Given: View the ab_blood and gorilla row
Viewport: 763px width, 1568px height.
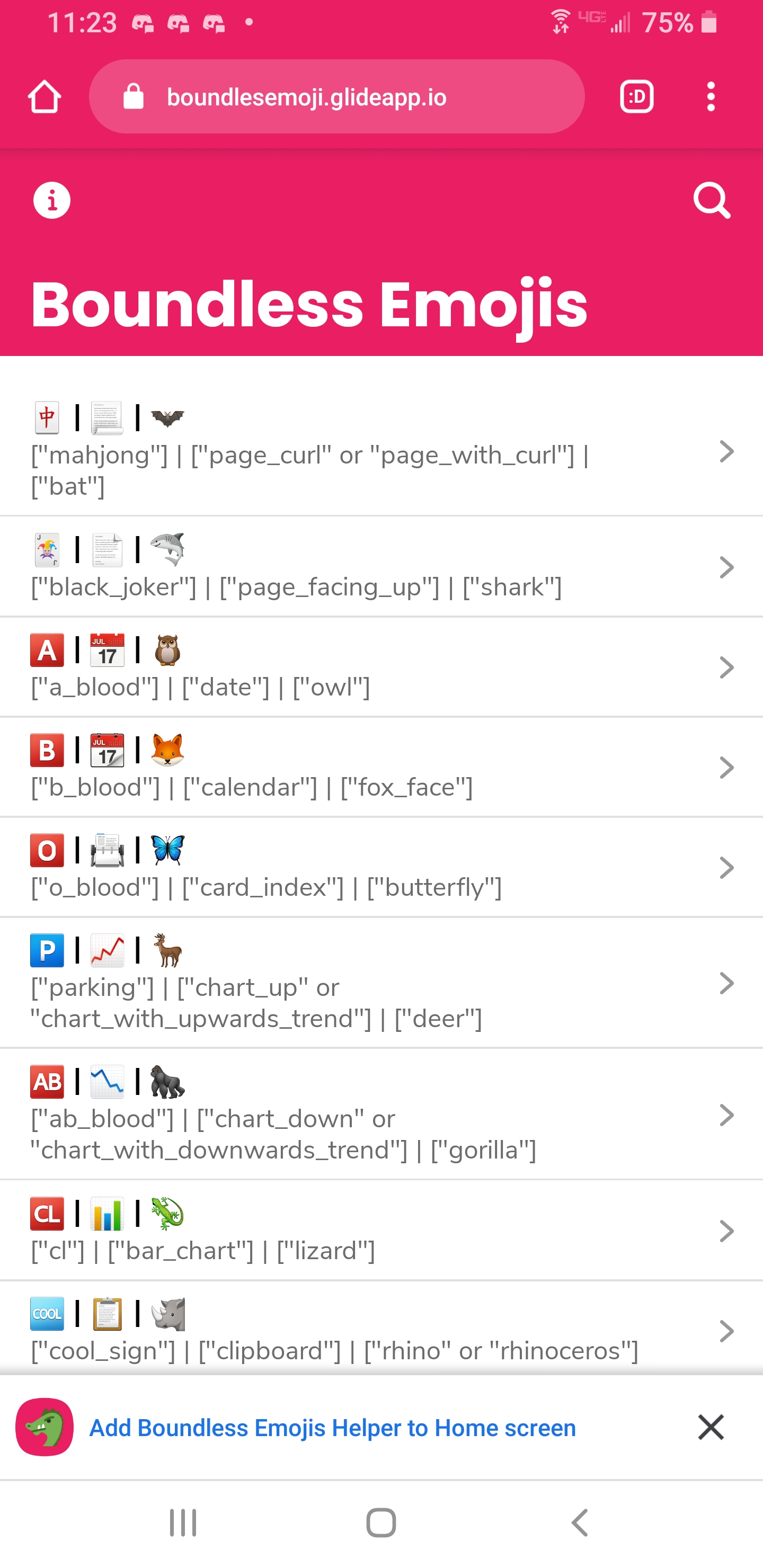Looking at the screenshot, I should [381, 1115].
